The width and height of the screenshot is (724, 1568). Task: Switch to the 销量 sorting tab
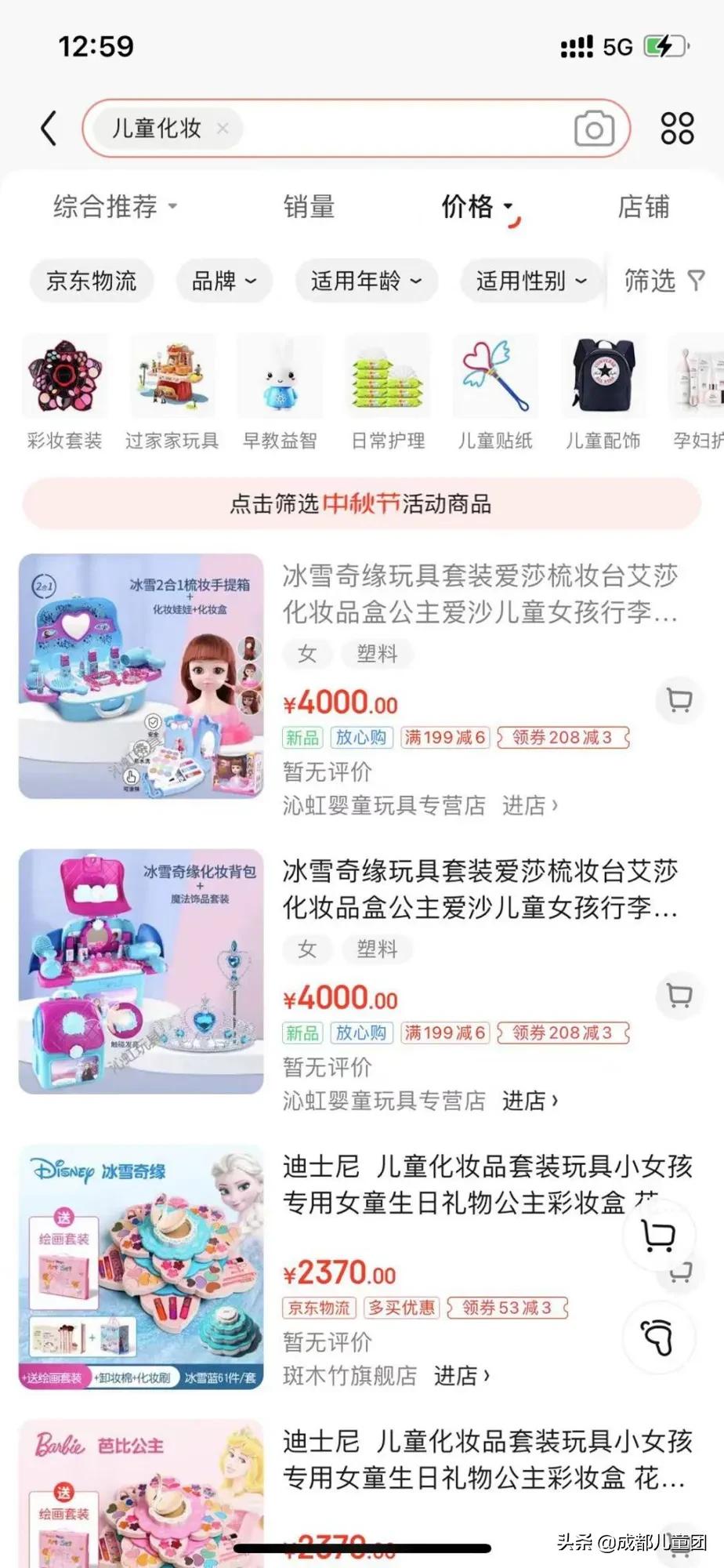(309, 206)
